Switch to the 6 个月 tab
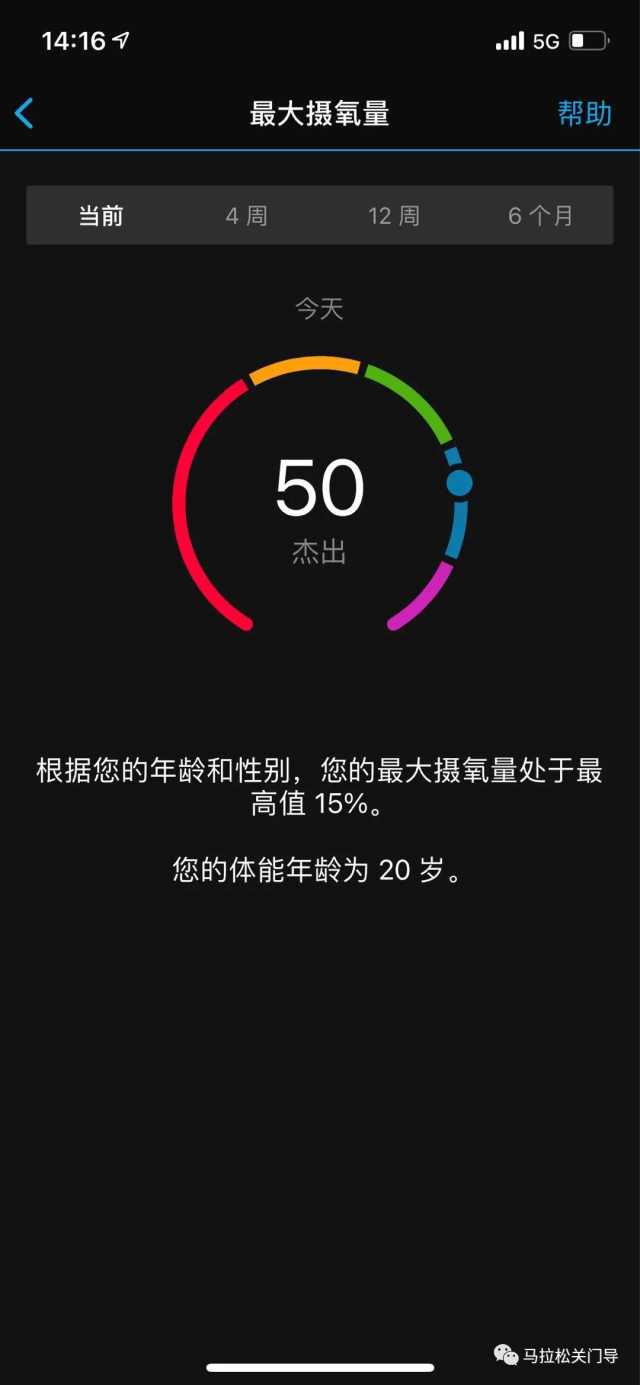 (x=540, y=215)
